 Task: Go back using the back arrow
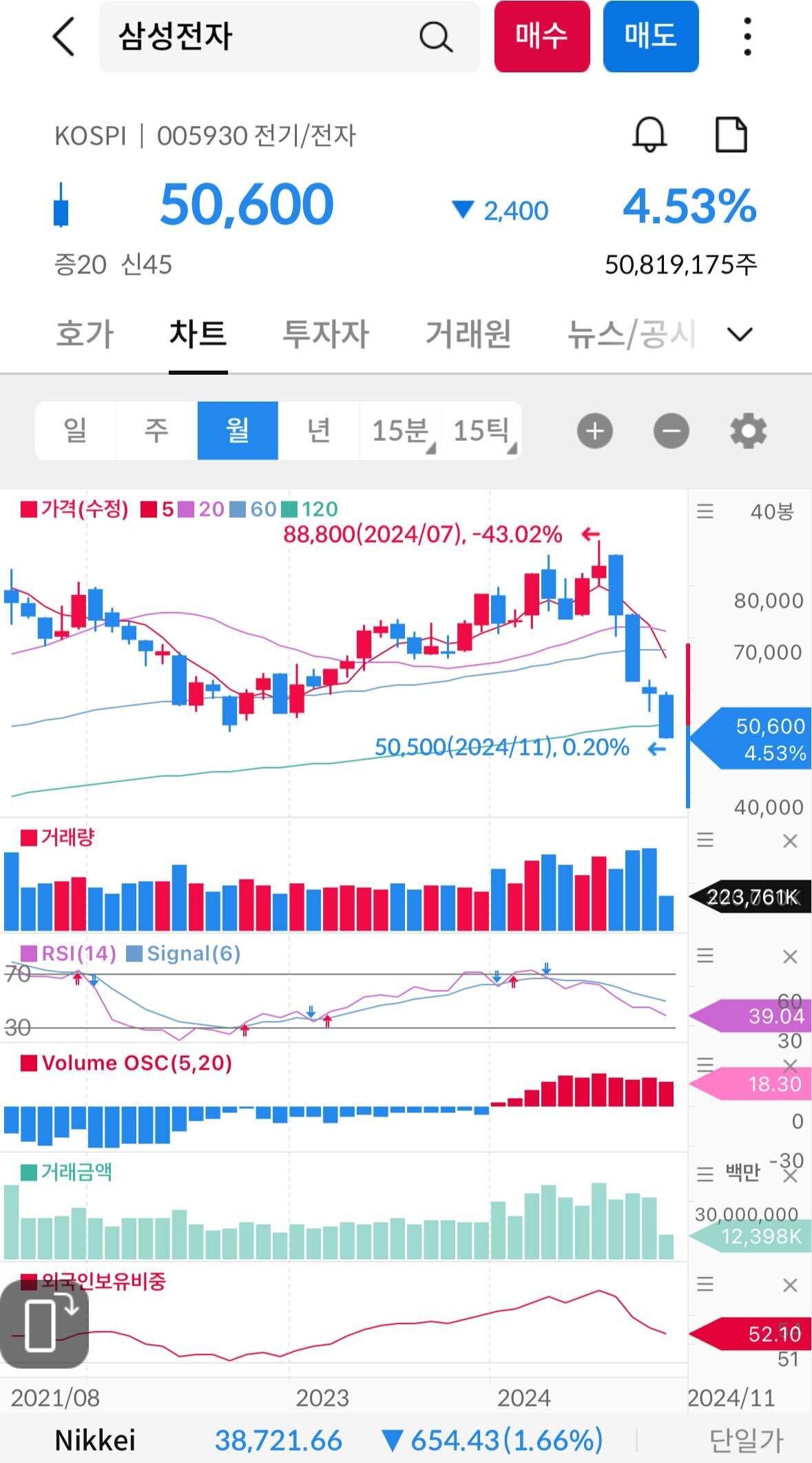point(63,37)
